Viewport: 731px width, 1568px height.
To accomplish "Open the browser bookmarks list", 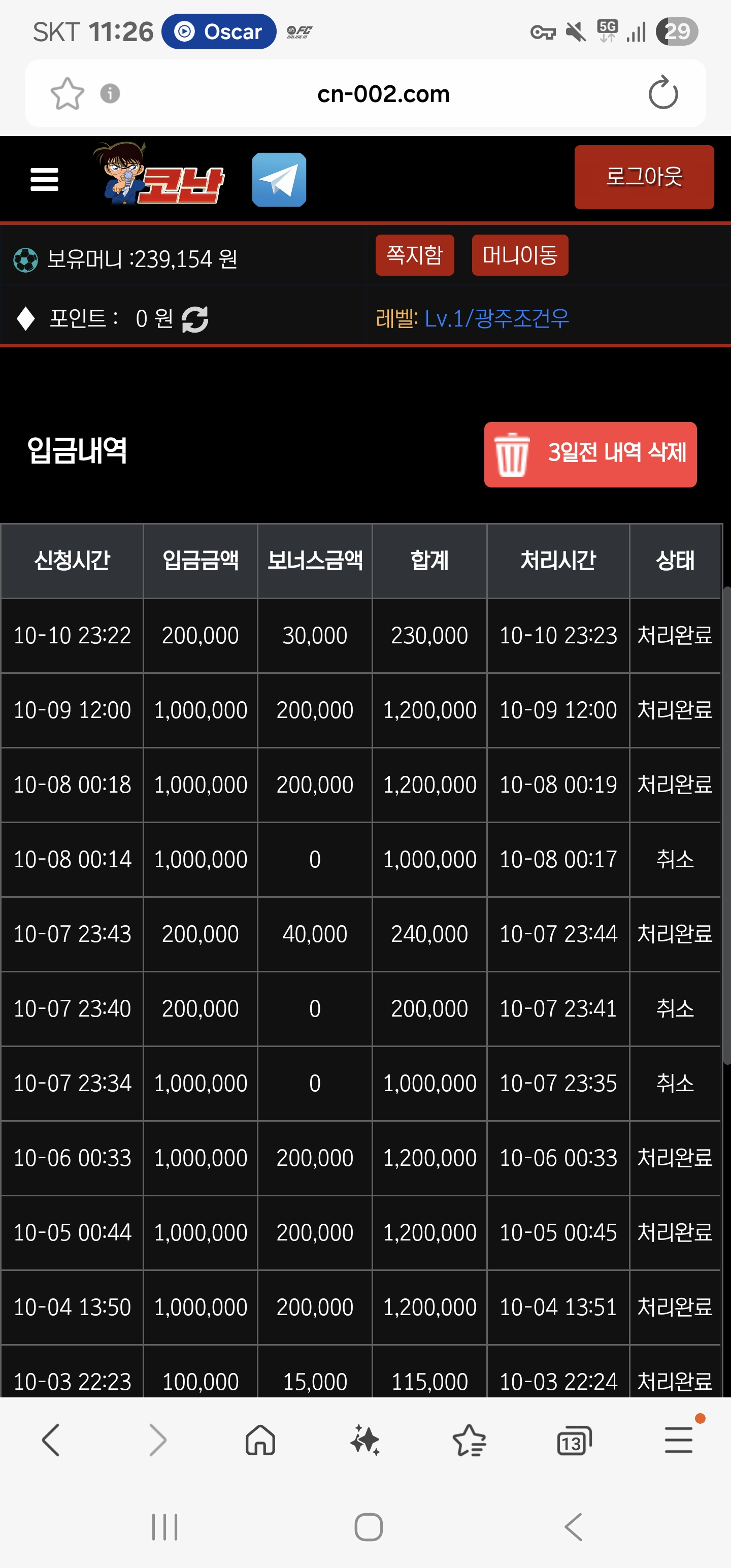I will click(x=469, y=1440).
